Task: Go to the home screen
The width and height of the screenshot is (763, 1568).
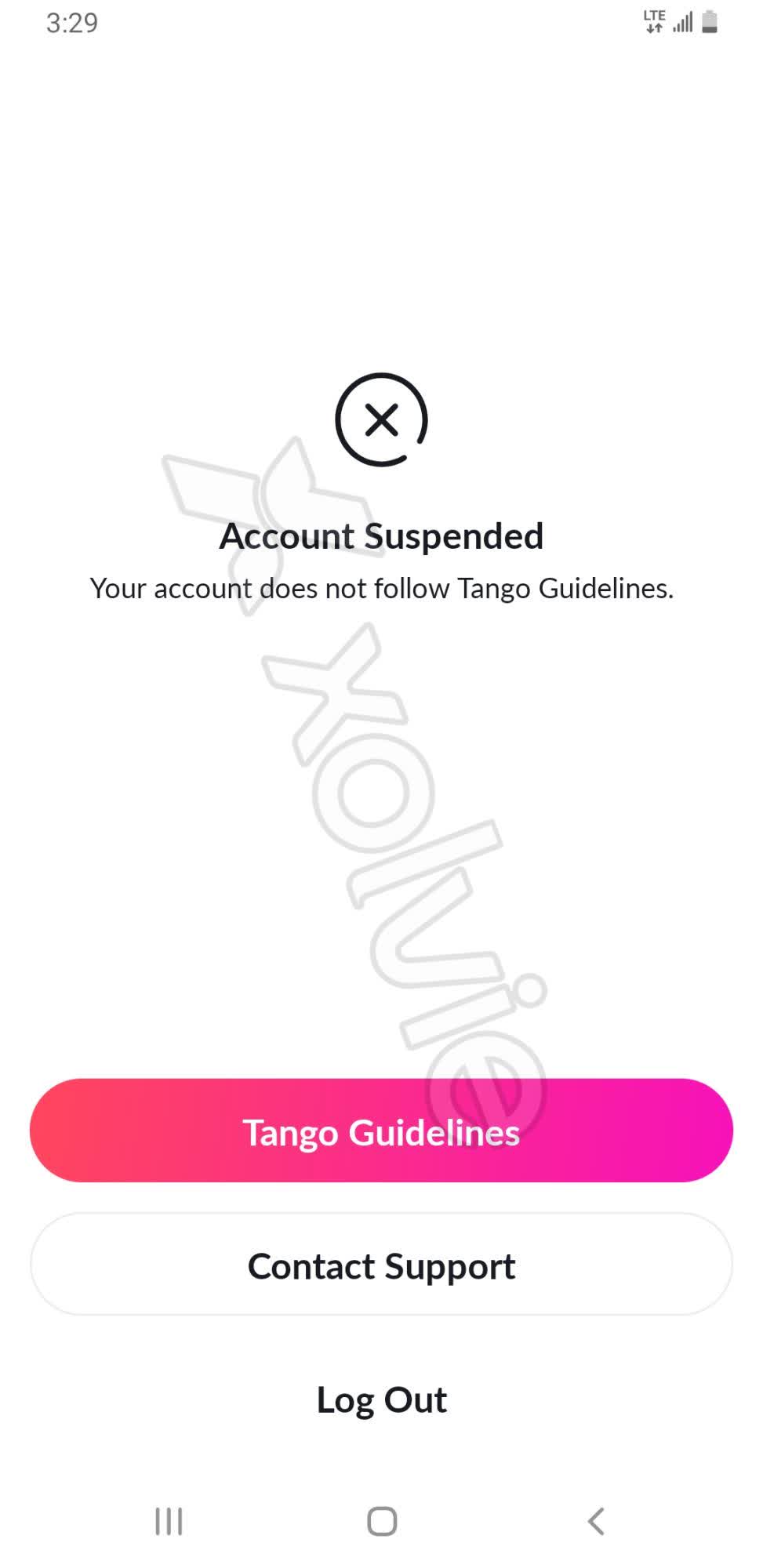Action: tap(382, 1521)
